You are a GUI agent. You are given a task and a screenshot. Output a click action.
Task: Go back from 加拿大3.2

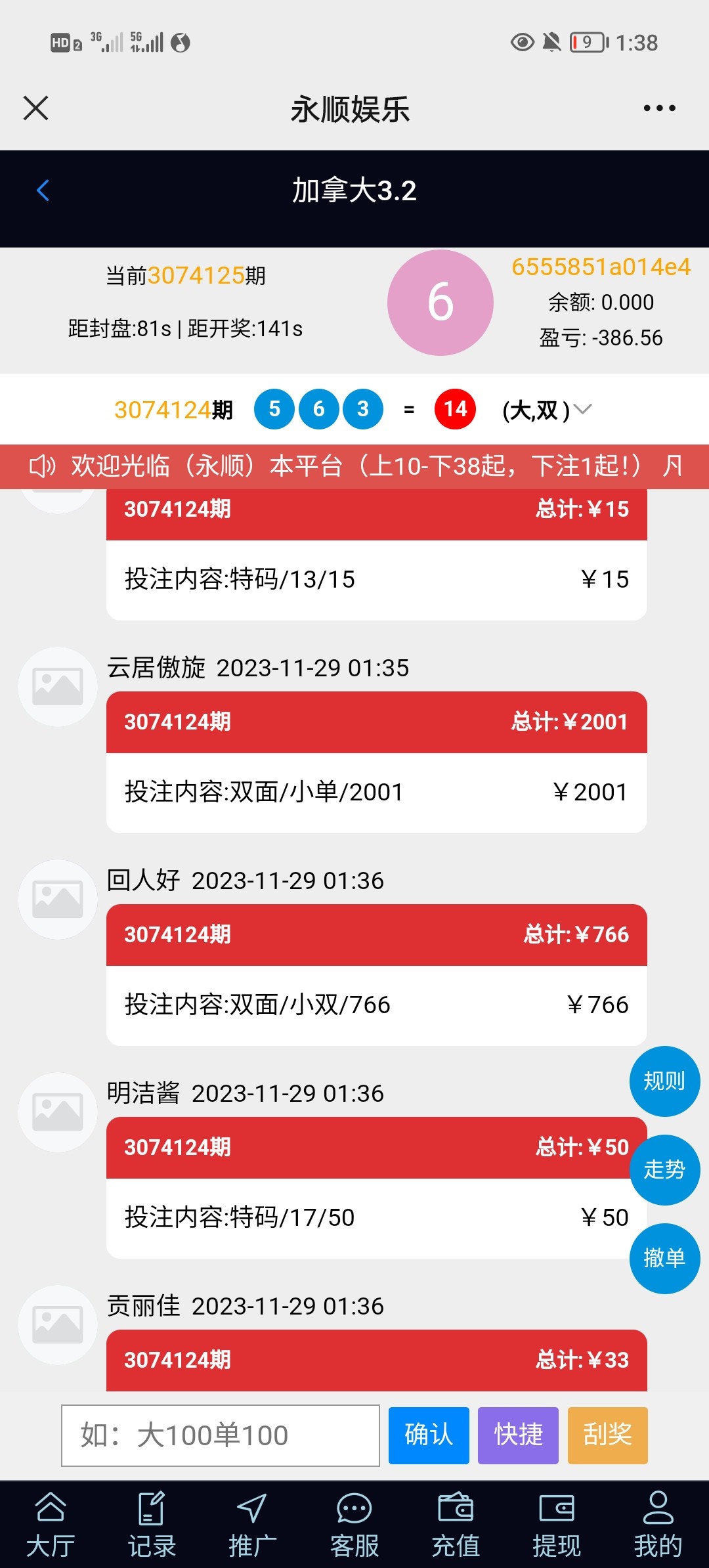[x=43, y=190]
